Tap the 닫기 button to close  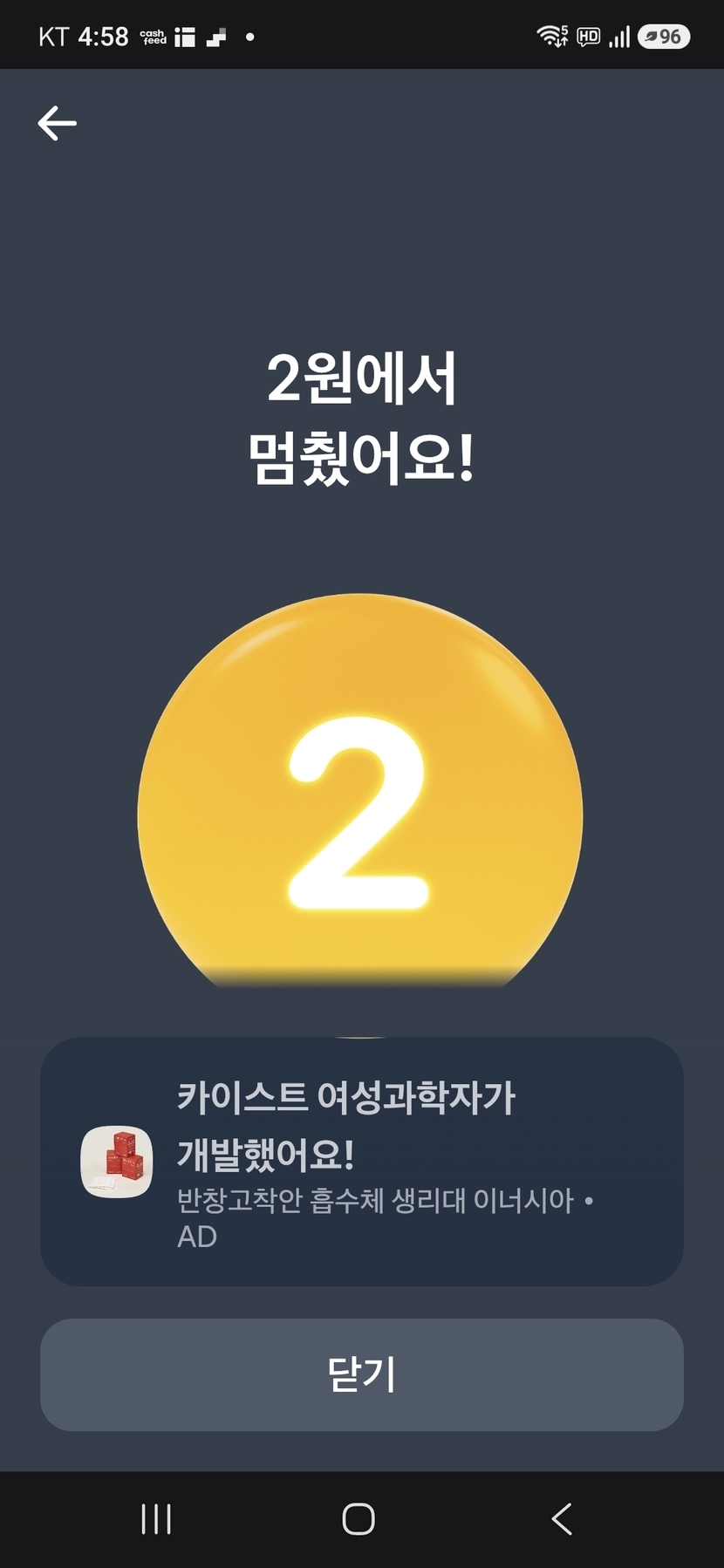click(x=361, y=1374)
